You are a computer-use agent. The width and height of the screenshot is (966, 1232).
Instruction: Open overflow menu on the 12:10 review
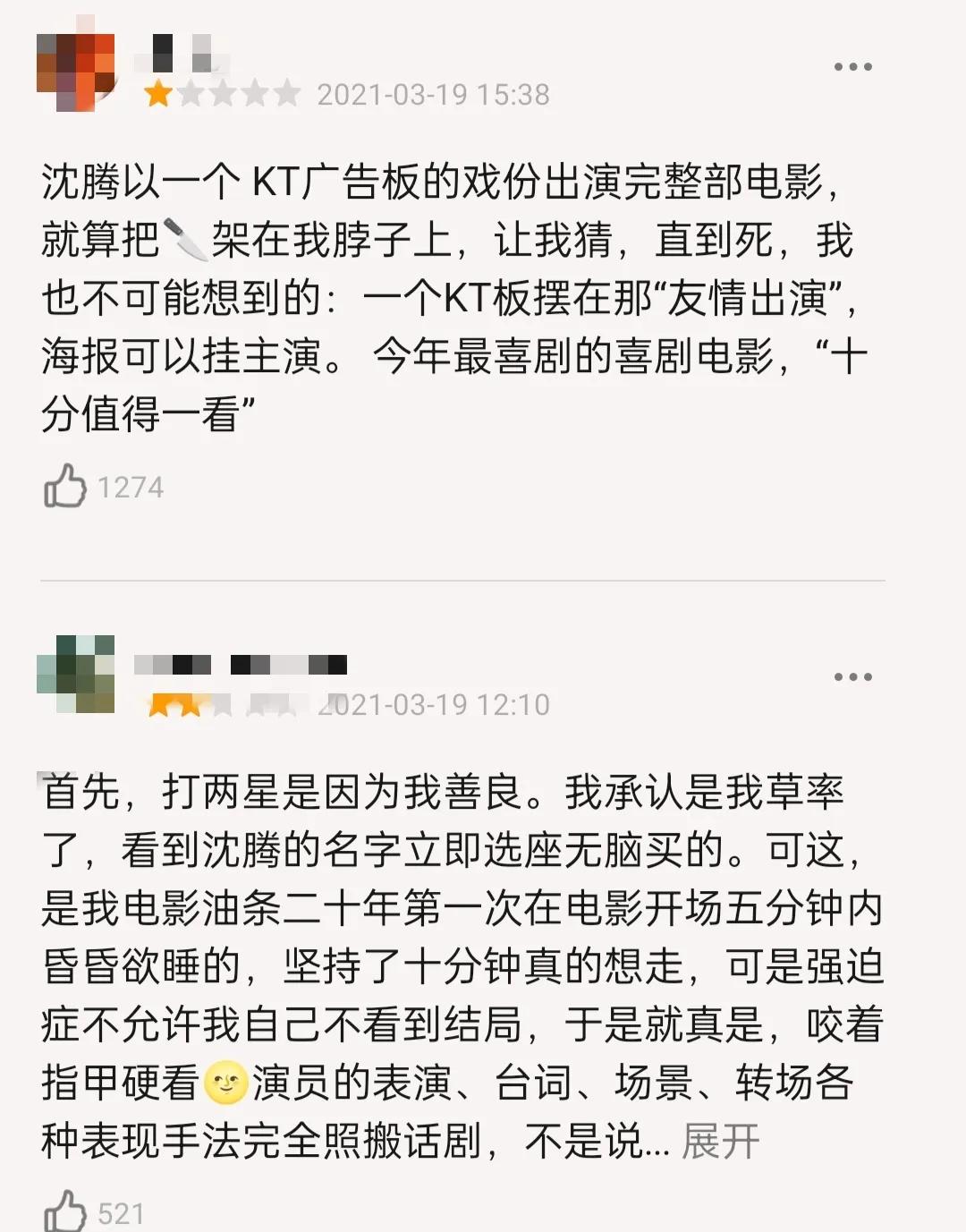[852, 677]
